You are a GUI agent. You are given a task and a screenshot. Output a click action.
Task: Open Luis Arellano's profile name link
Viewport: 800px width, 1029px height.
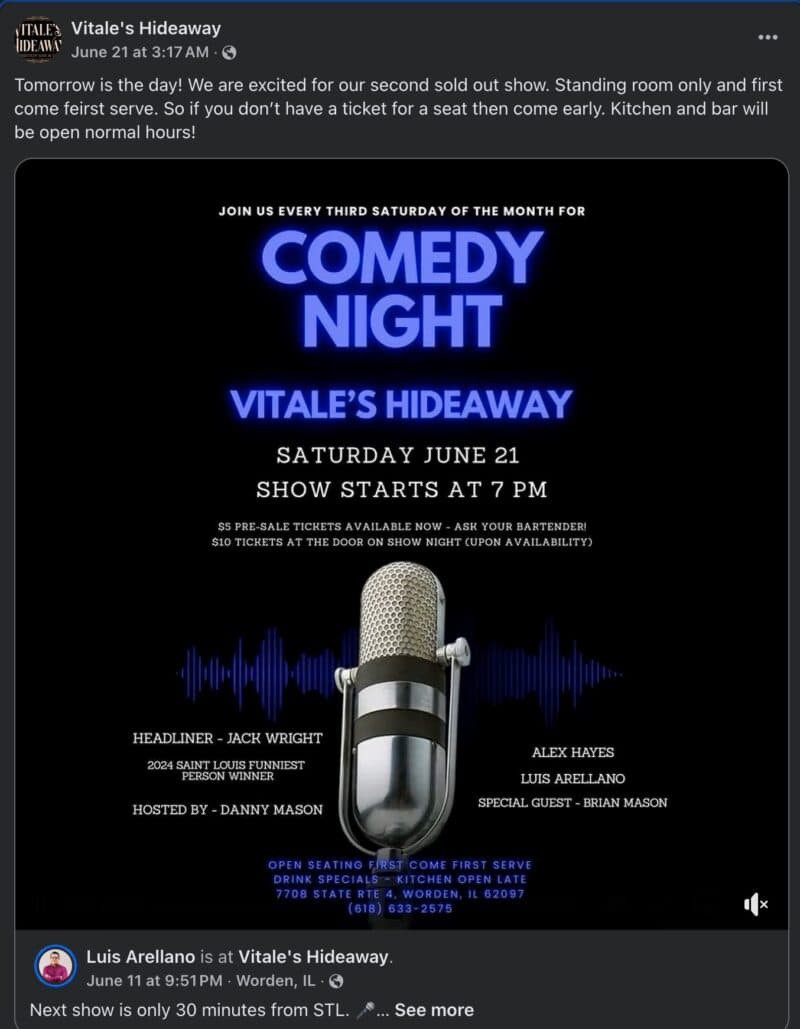pos(141,957)
